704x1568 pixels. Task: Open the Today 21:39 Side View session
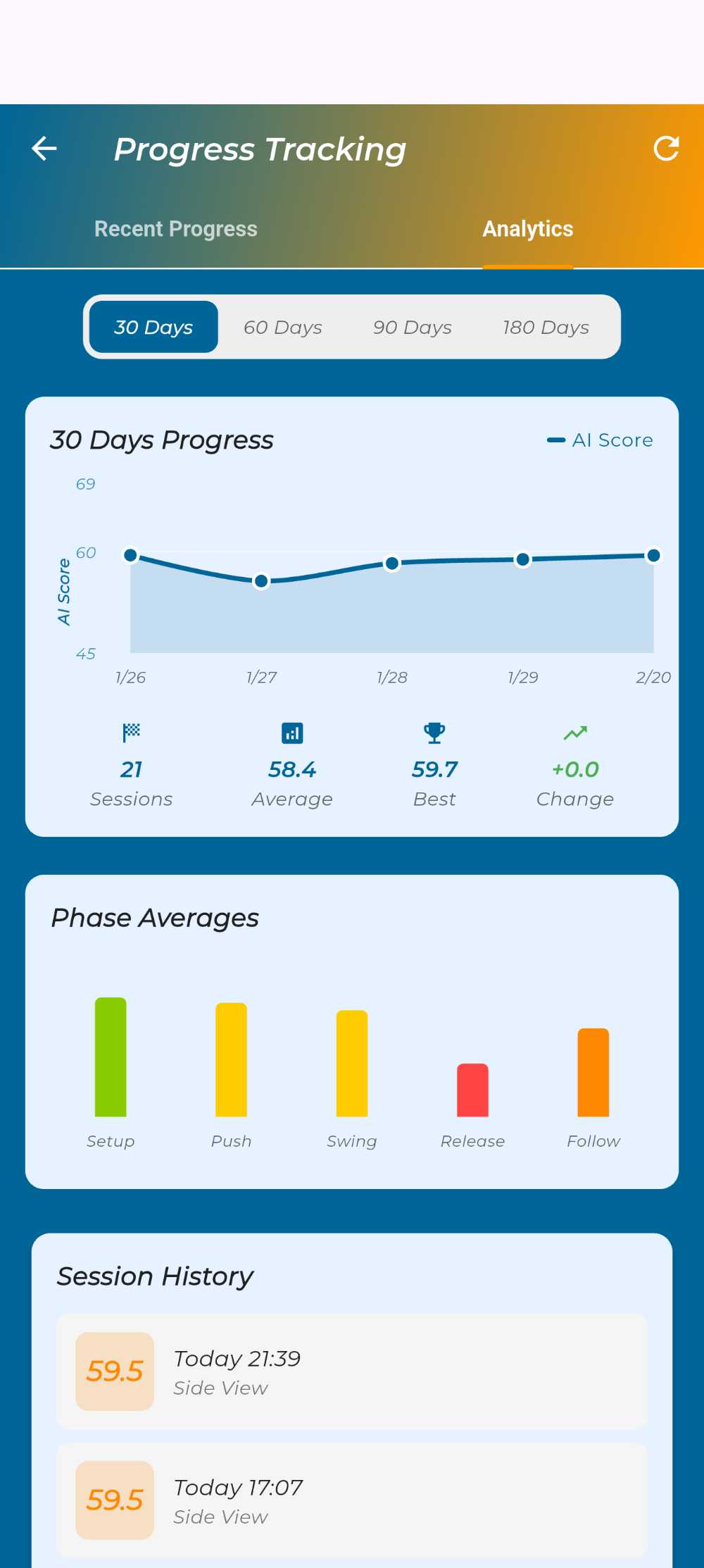pyautogui.click(x=352, y=1372)
